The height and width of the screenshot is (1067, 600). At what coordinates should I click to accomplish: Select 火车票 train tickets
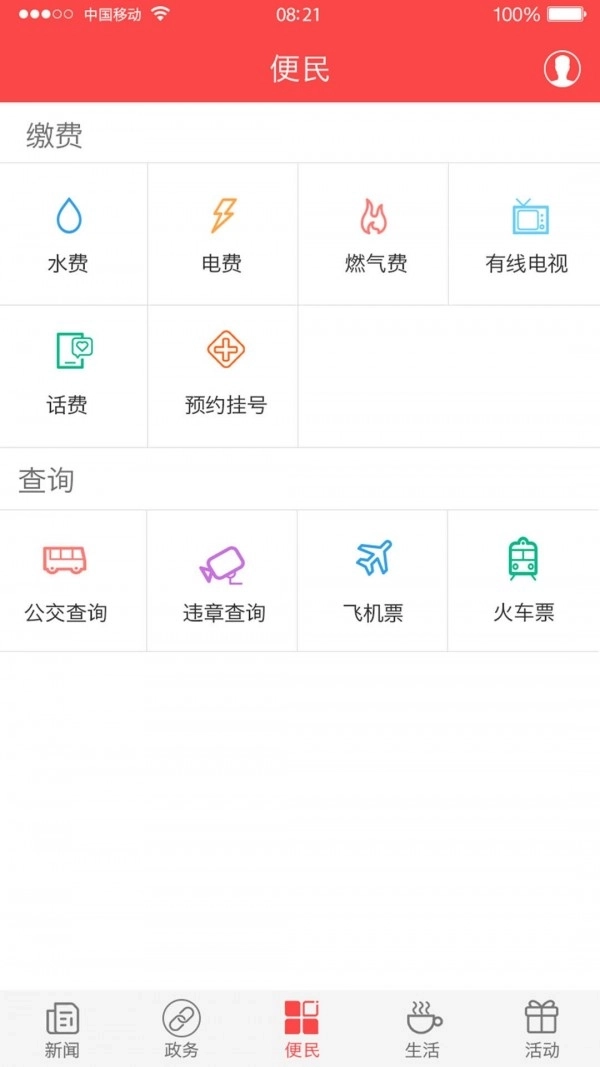523,582
